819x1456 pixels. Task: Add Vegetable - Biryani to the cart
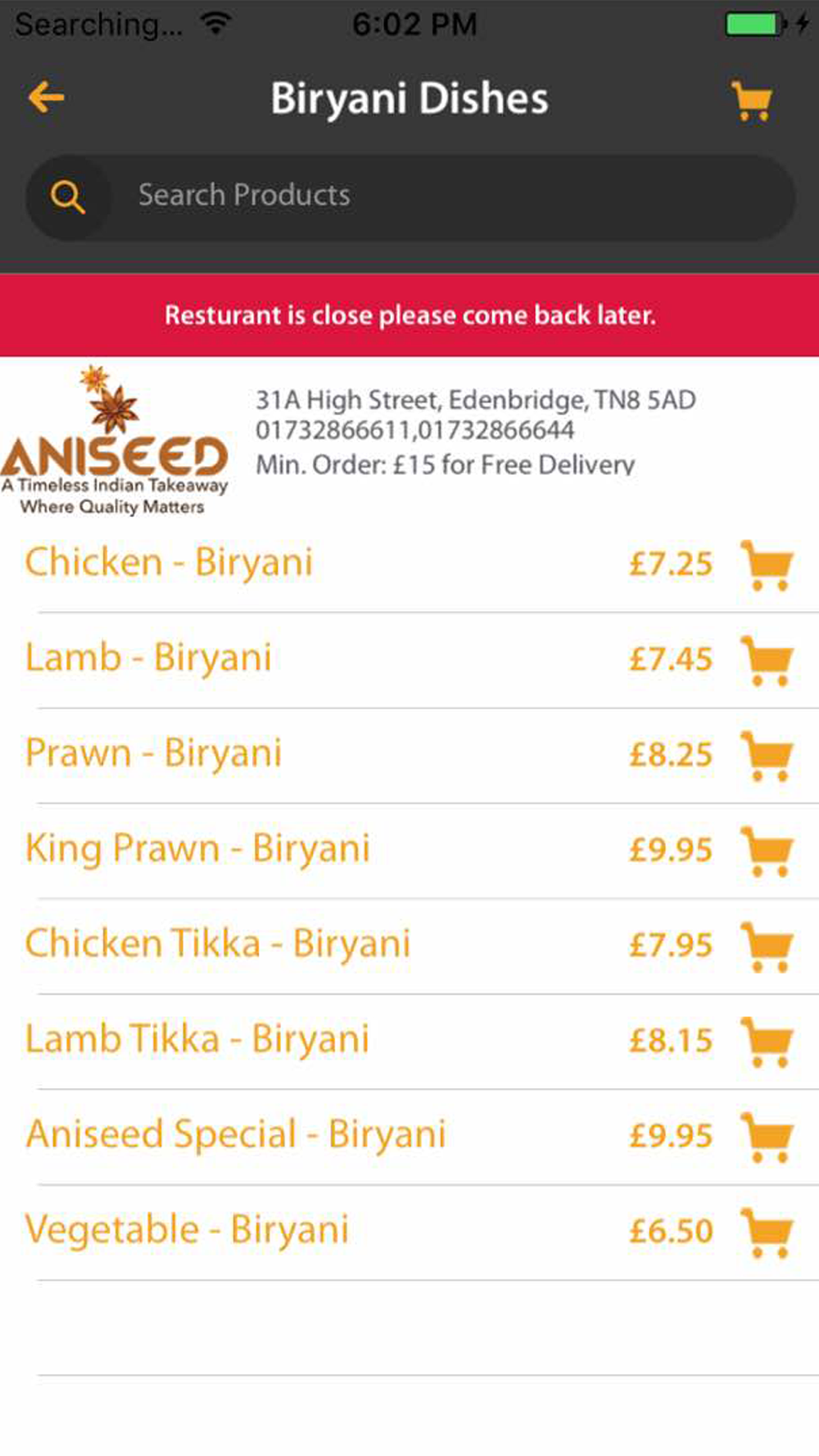click(x=767, y=1232)
